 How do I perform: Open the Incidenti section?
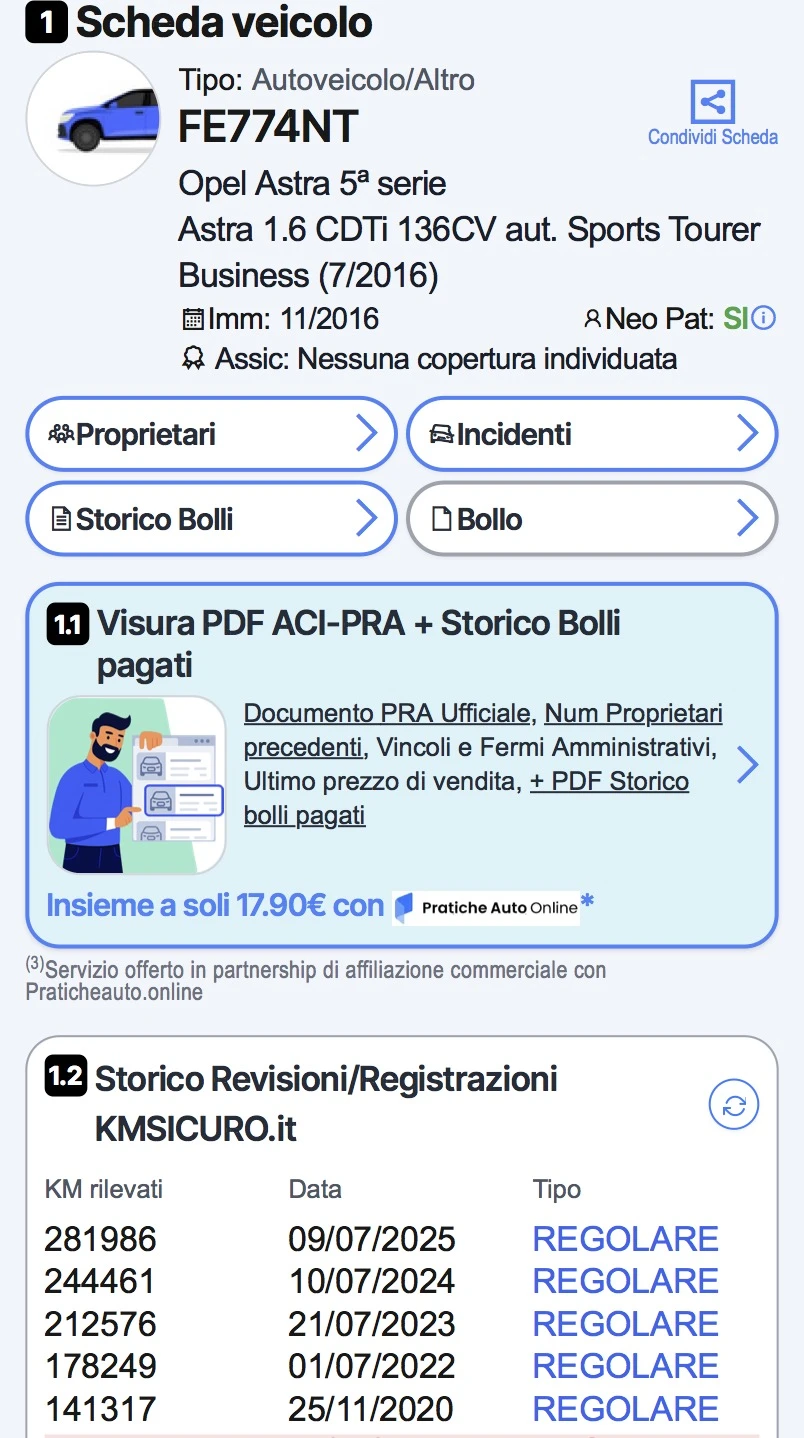(x=592, y=434)
